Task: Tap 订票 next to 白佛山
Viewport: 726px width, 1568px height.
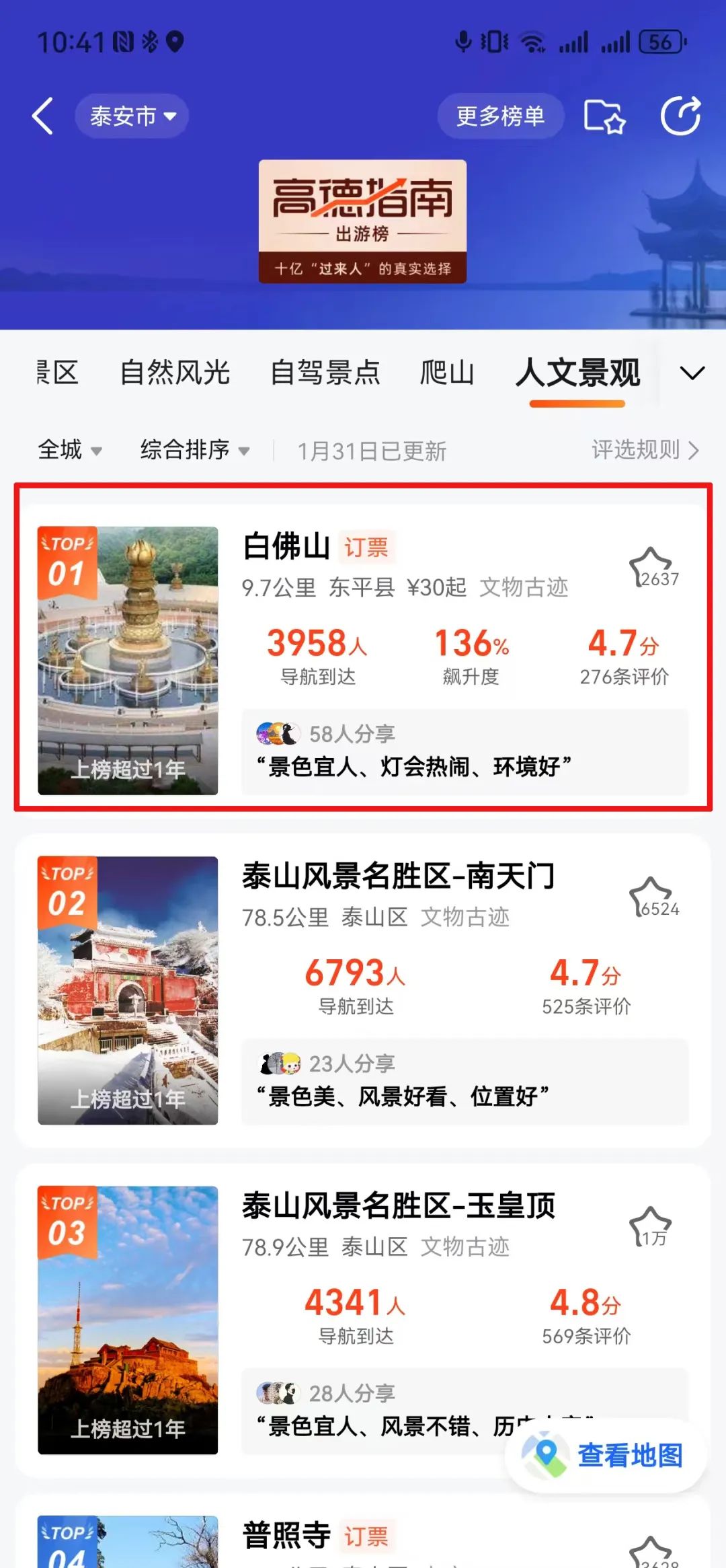Action: click(x=366, y=547)
